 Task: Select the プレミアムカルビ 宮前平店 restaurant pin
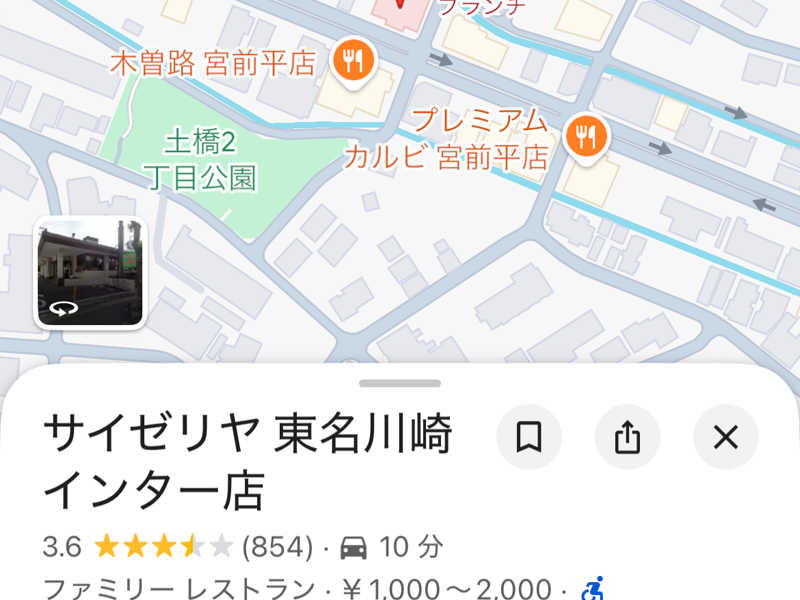tap(585, 135)
